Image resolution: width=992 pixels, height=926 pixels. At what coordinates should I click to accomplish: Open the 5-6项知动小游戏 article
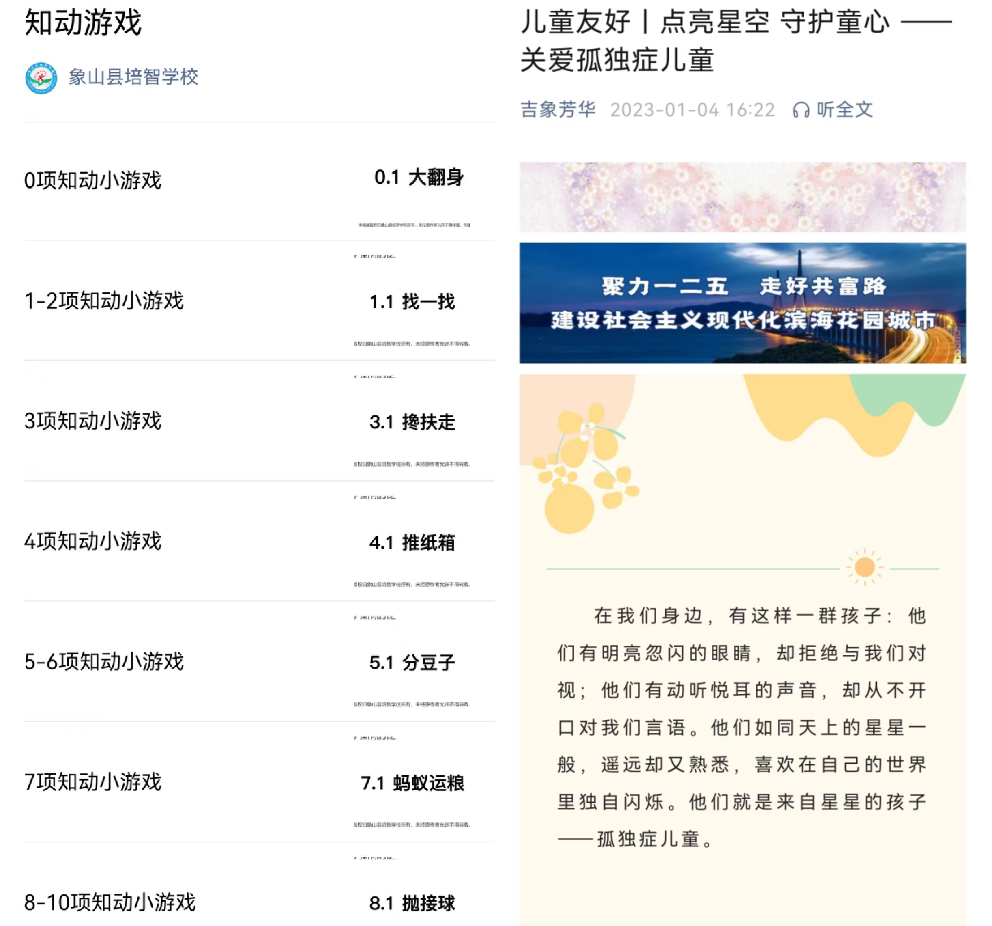104,662
